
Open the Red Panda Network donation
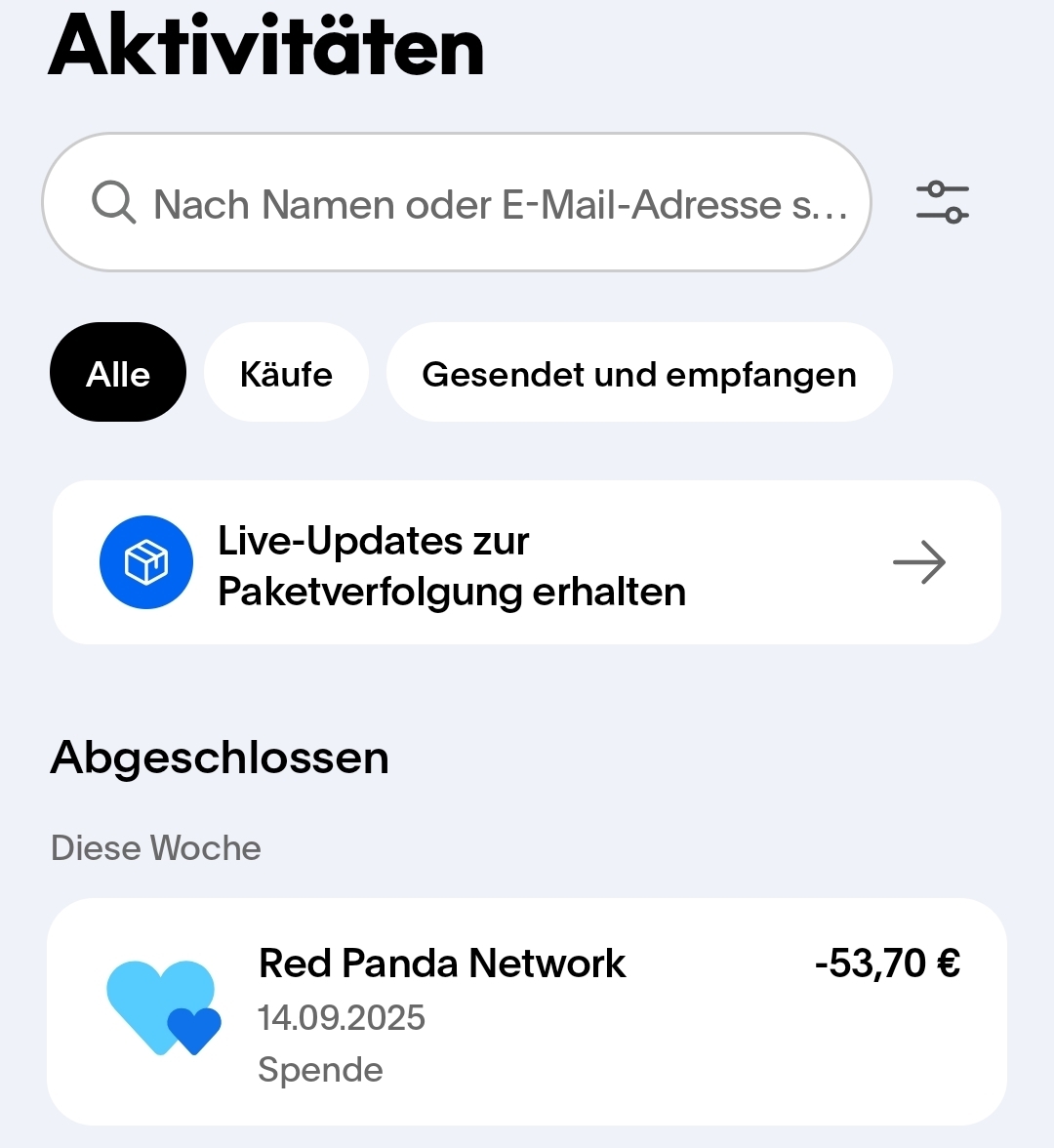[527, 1011]
